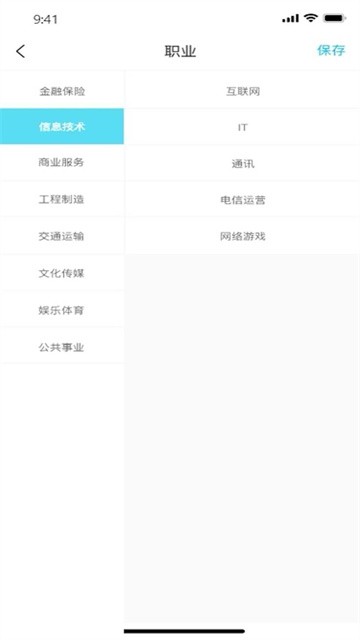Select the 娱乐体育 category
The width and height of the screenshot is (360, 640).
click(62, 310)
